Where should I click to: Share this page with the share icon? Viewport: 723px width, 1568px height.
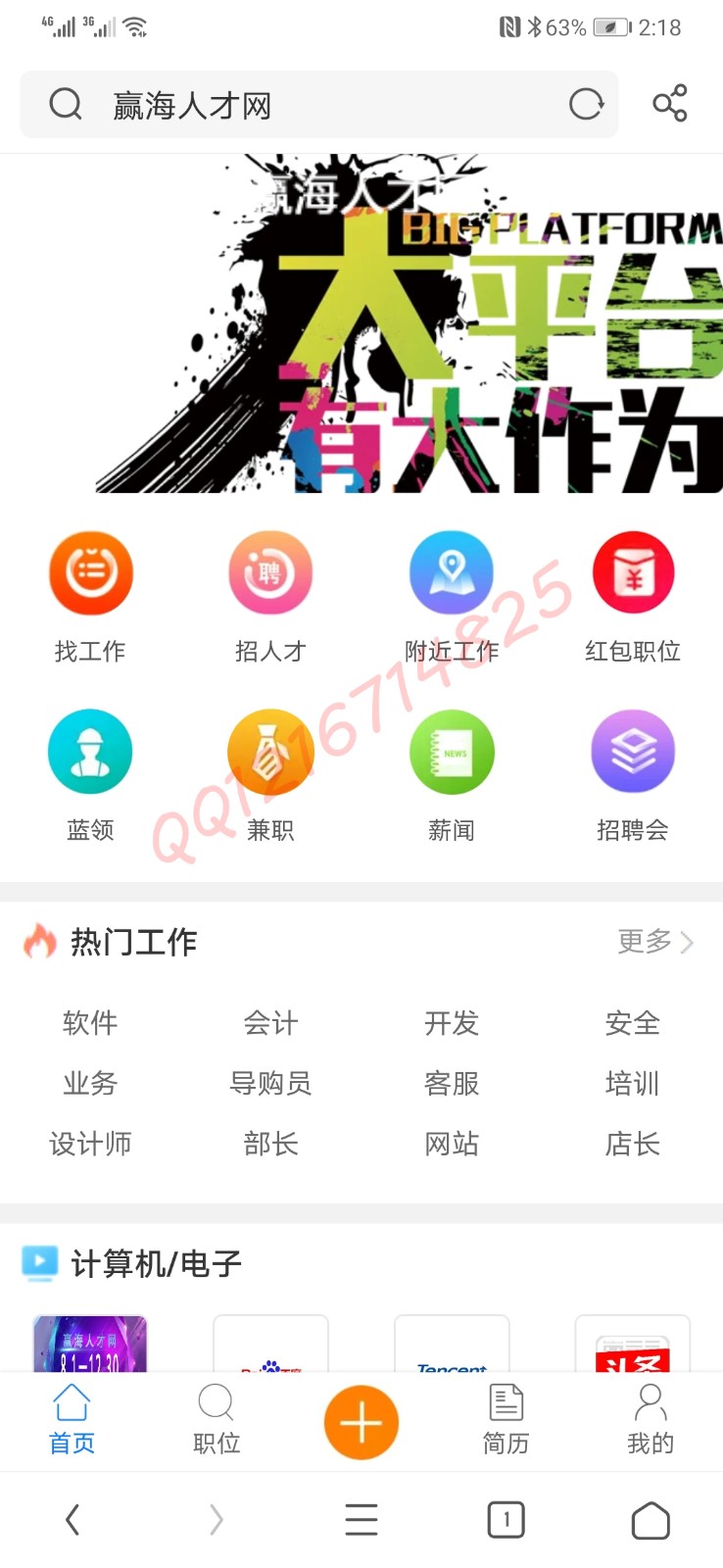(670, 104)
